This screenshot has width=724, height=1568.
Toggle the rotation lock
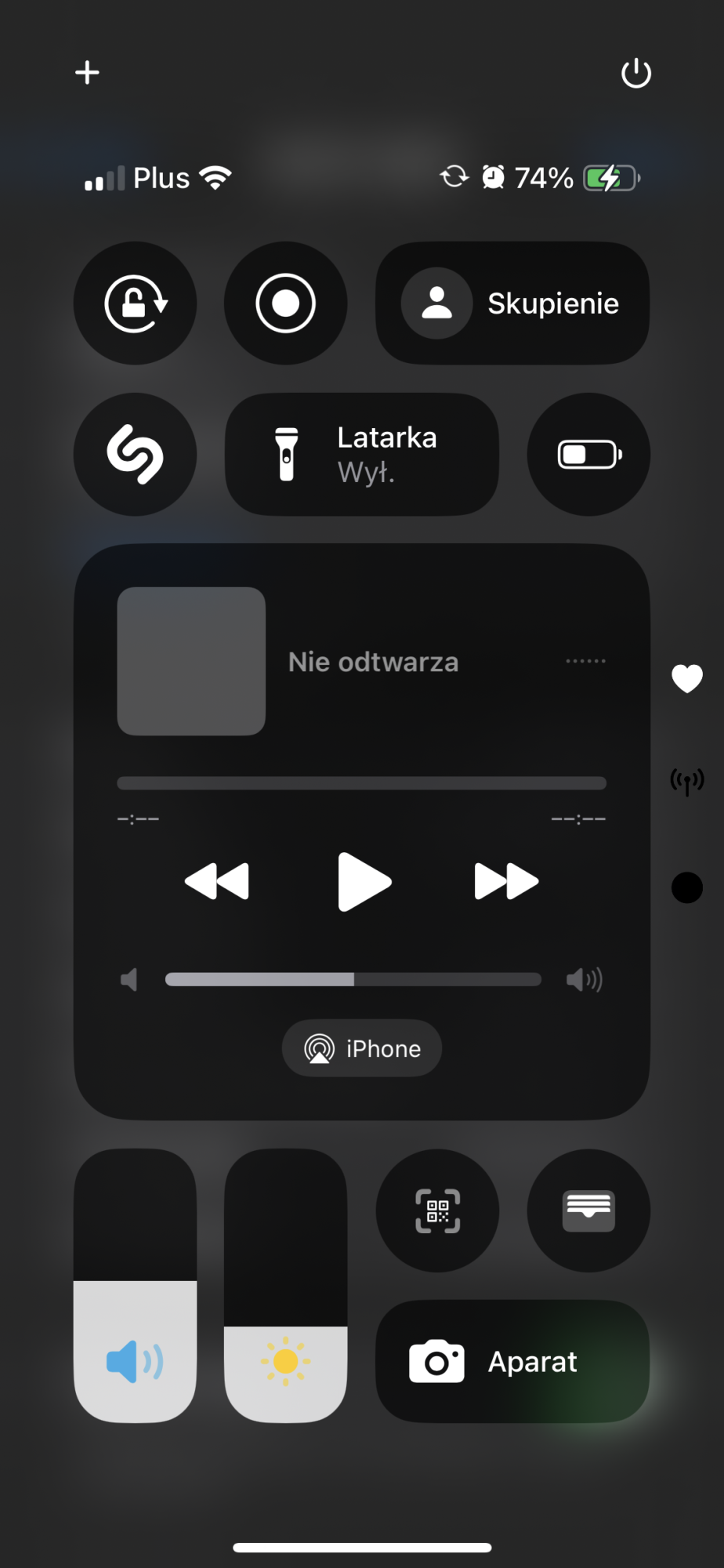click(x=136, y=303)
